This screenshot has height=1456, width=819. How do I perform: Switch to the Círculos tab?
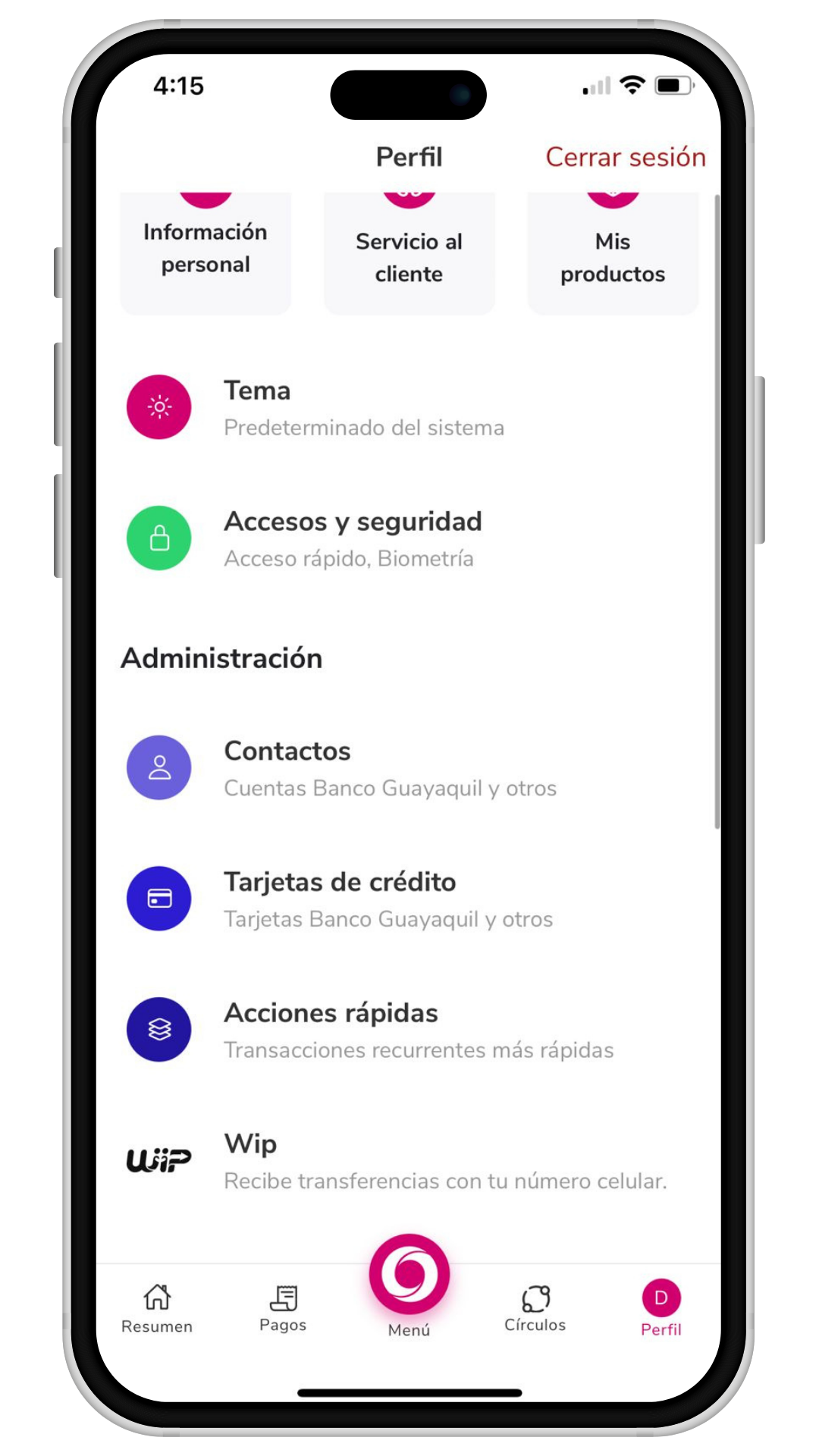pos(535,1307)
